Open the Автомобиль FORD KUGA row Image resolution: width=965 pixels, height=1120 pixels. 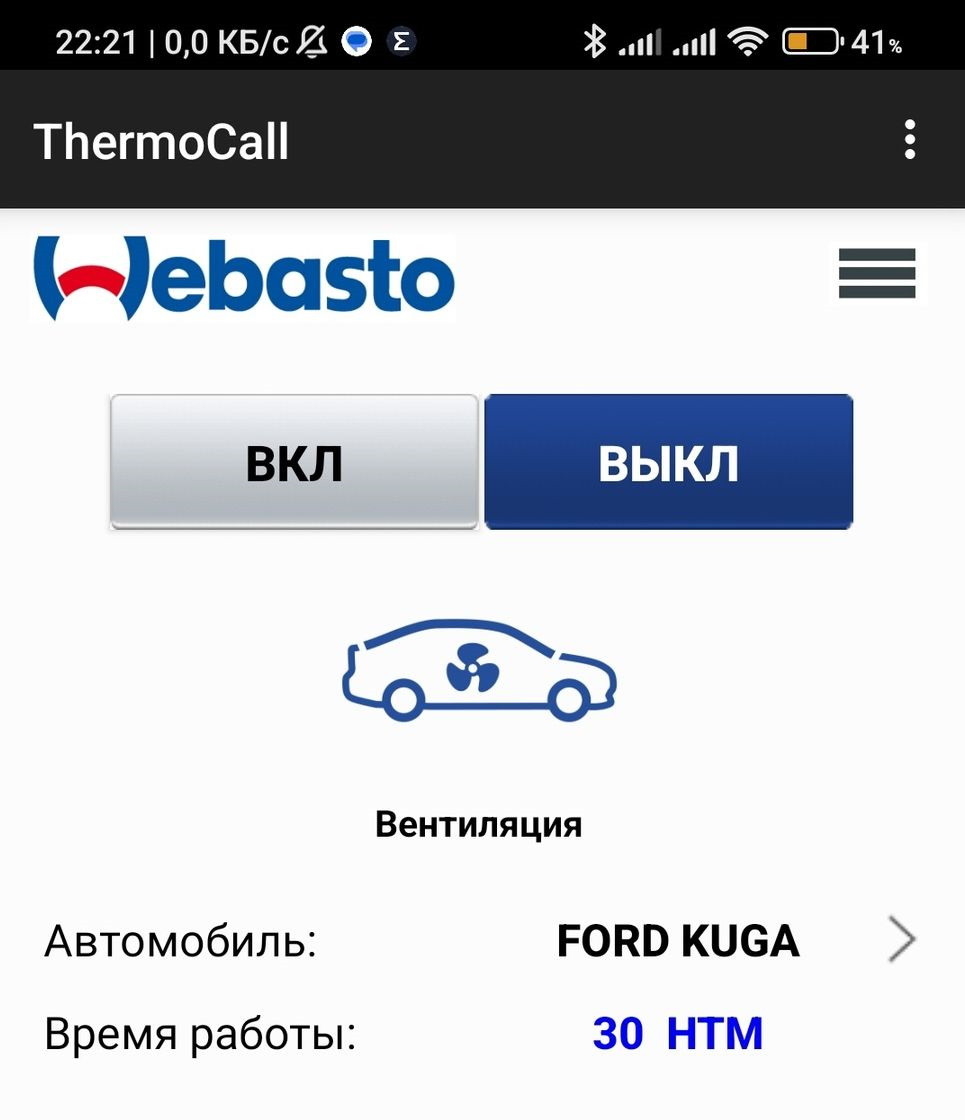(x=678, y=941)
